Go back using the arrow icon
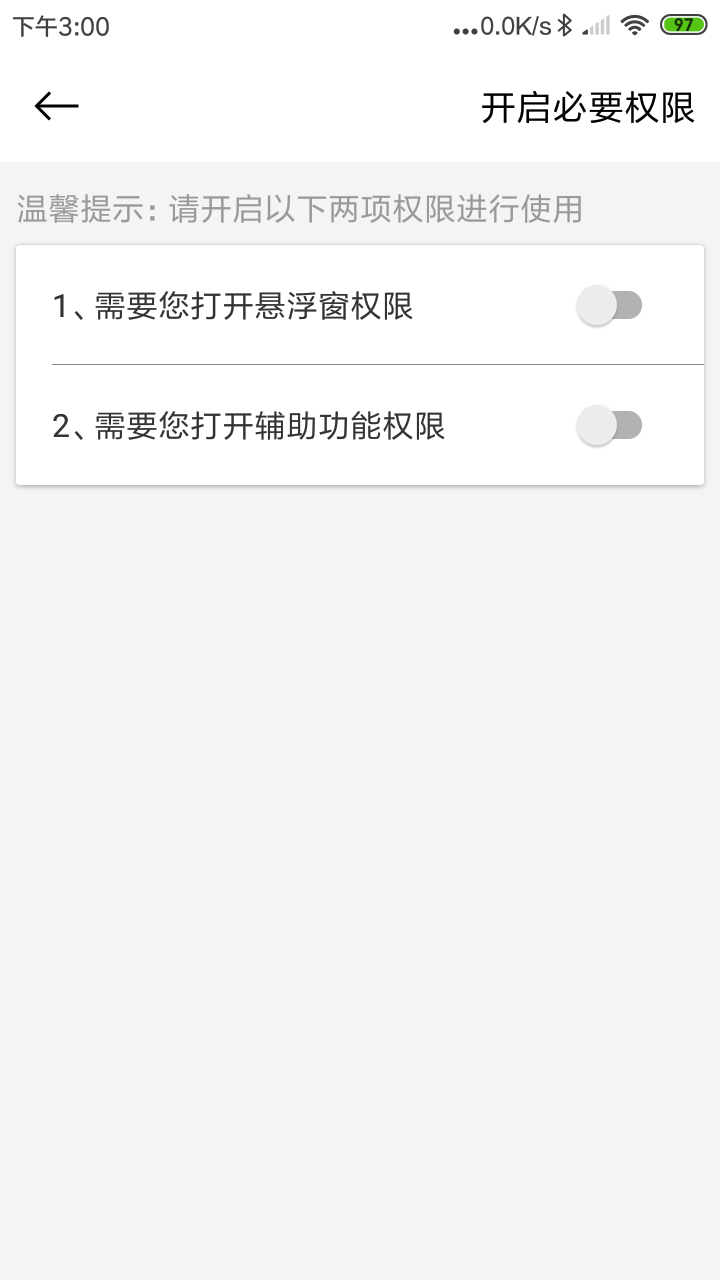 (56, 106)
